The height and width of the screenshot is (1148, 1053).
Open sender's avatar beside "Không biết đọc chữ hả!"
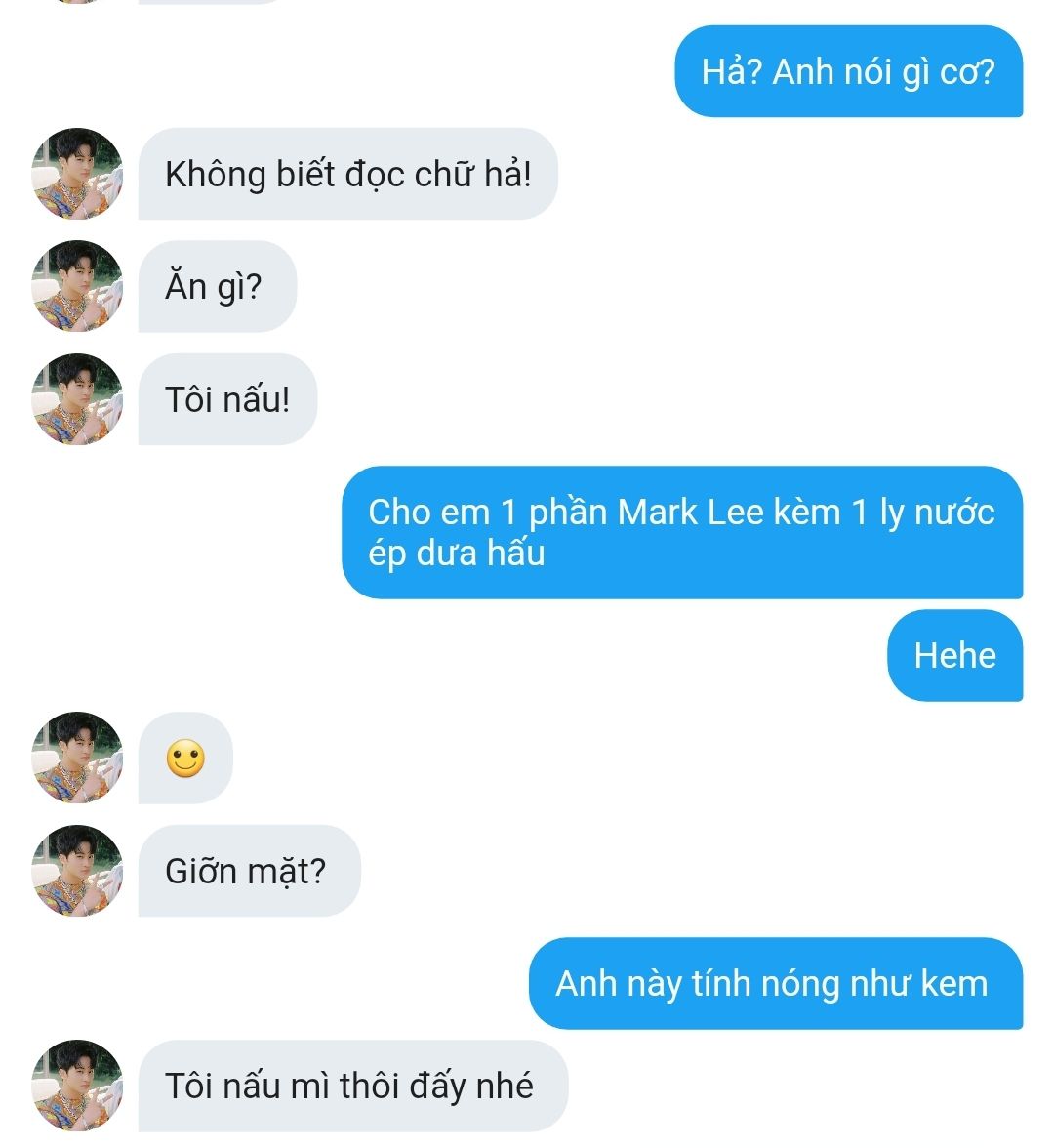click(77, 174)
